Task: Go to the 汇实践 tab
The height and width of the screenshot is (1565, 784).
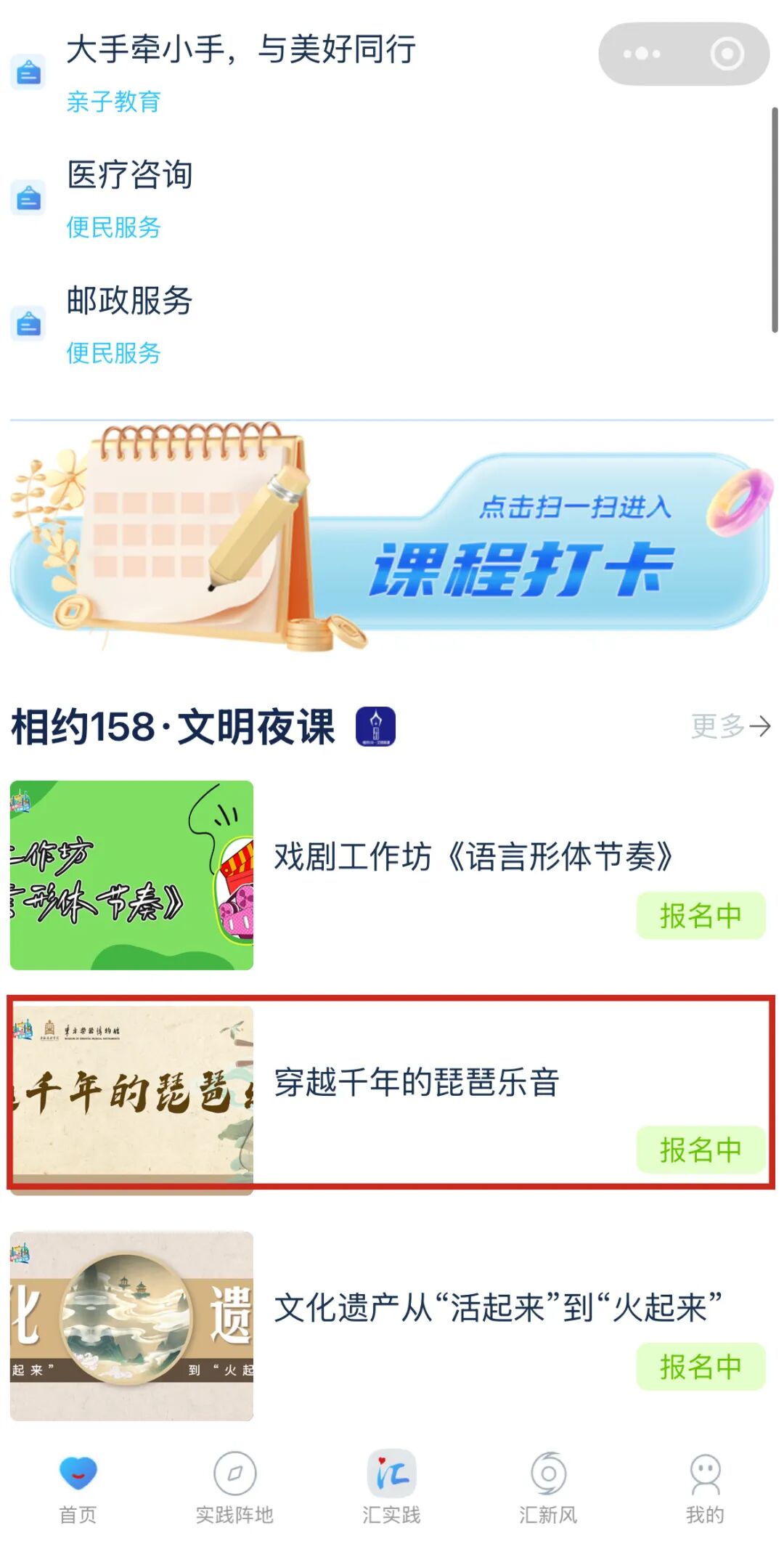Action: click(x=391, y=1488)
